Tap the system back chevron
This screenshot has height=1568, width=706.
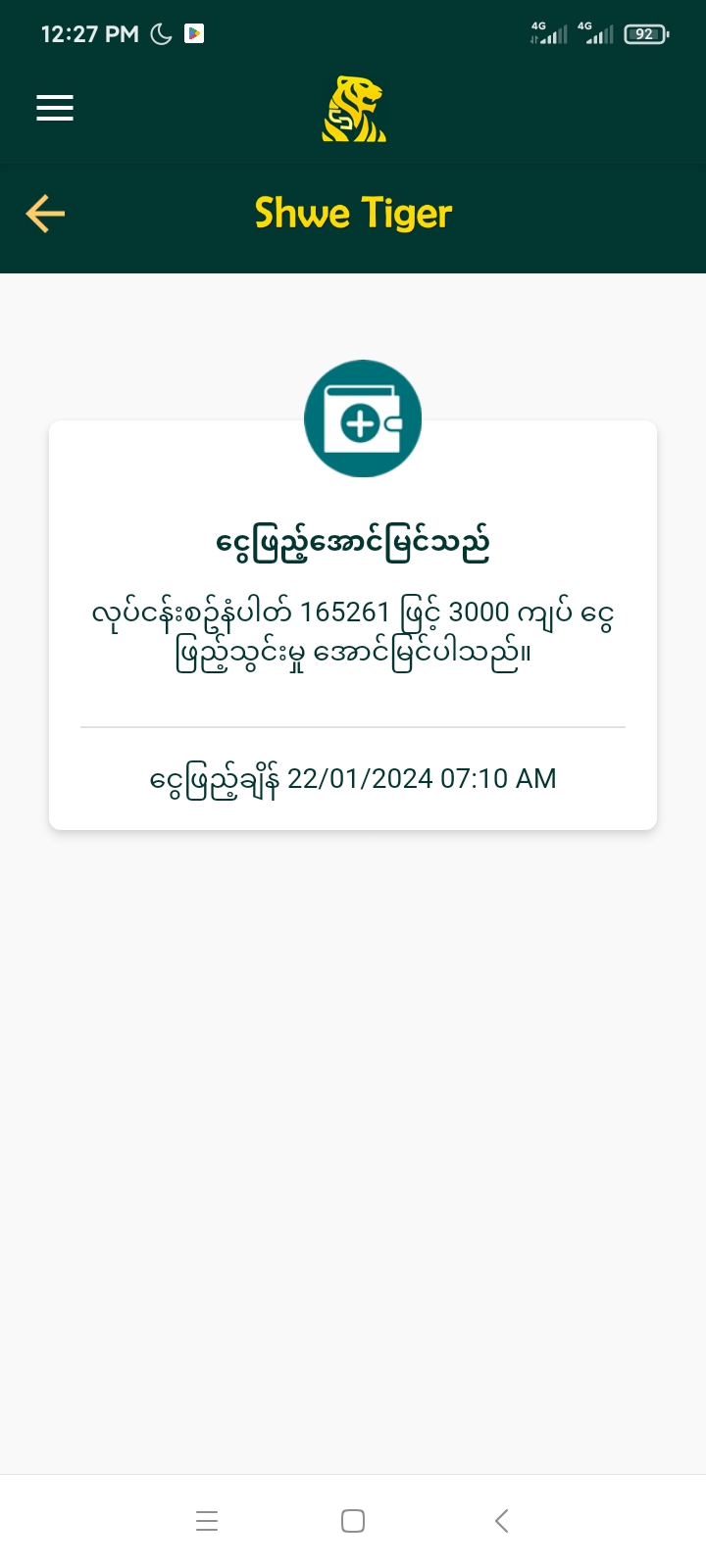click(501, 1521)
